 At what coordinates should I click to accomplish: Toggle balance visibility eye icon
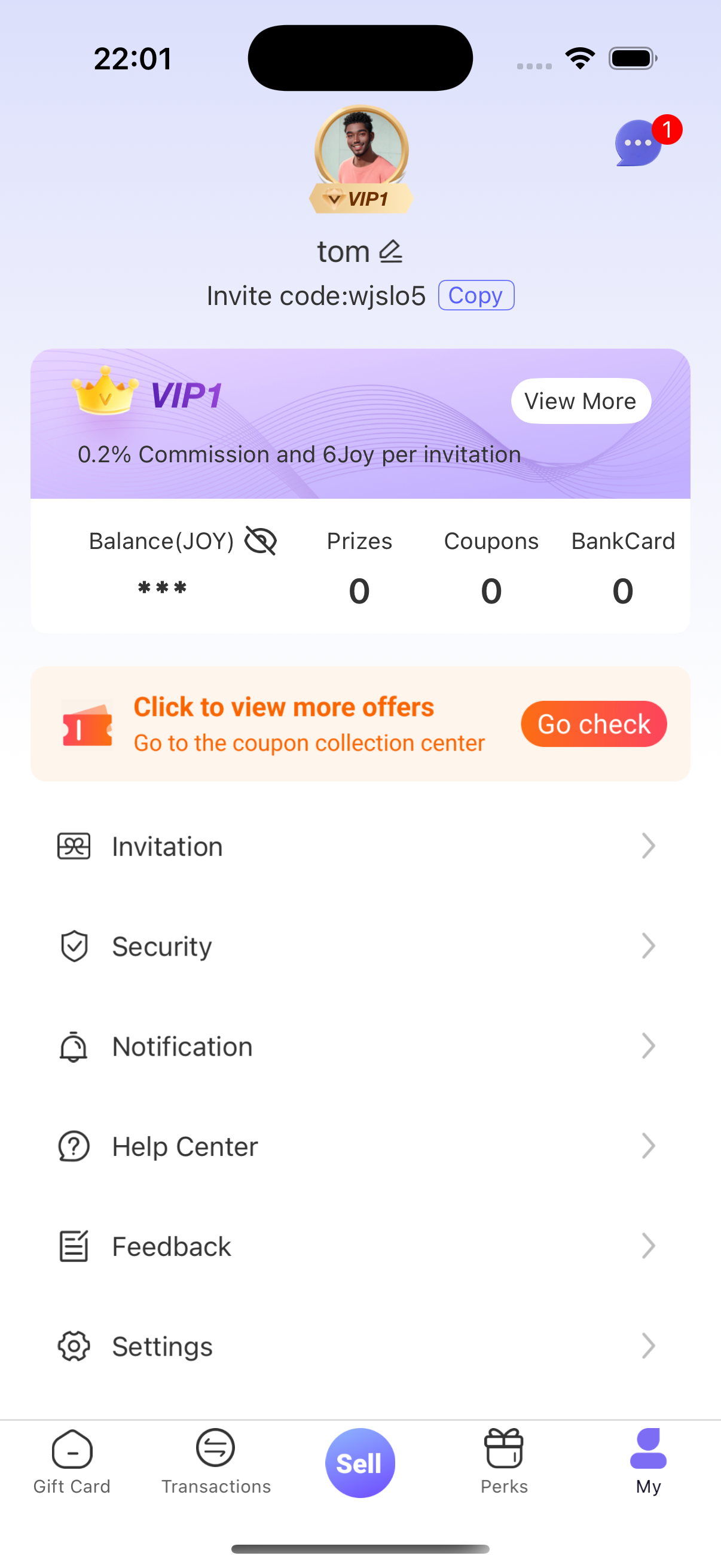pyautogui.click(x=261, y=541)
